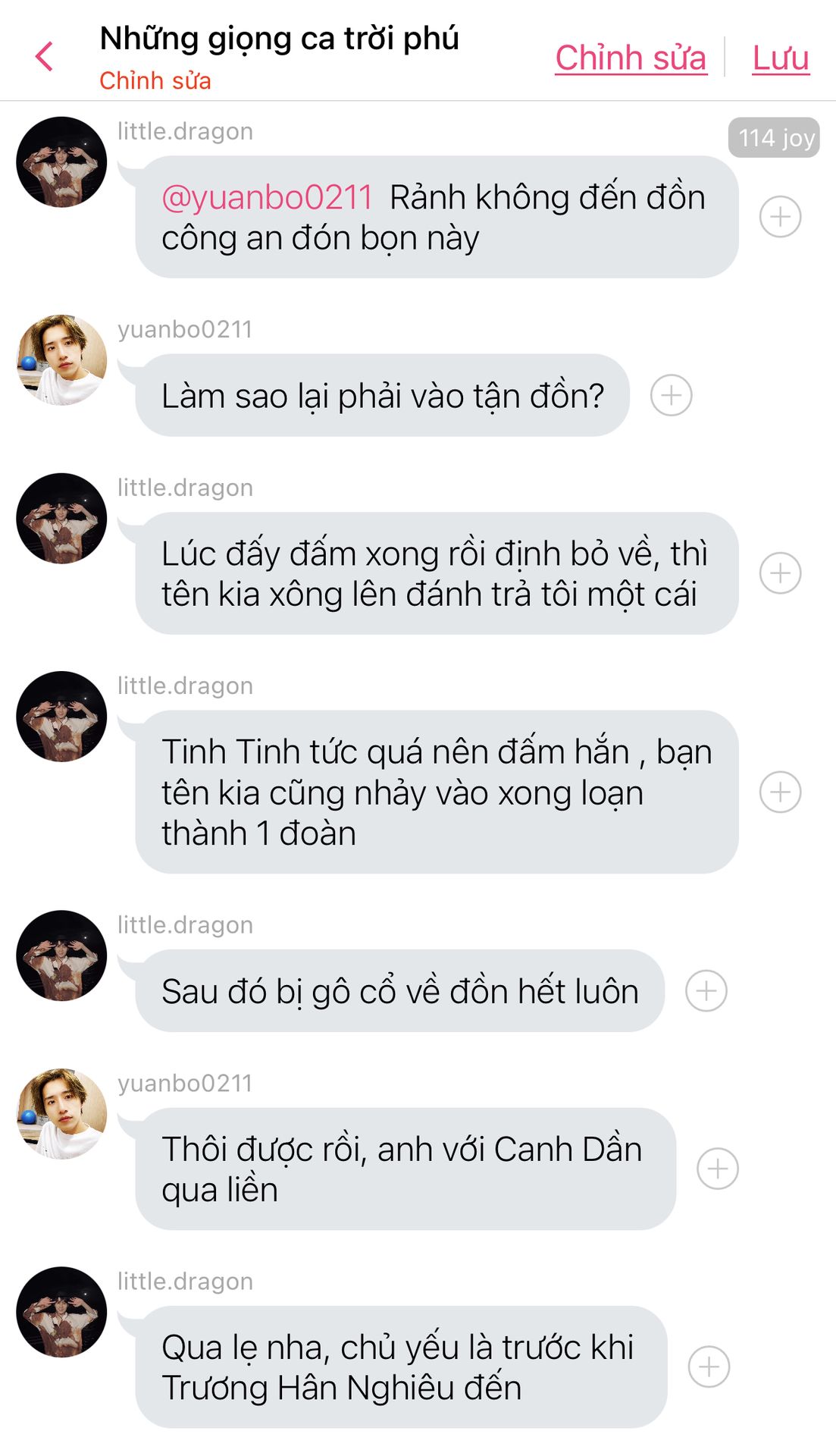This screenshot has height=1456, width=836.
Task: Tap the plus beside "Sau đó bị gô cổ" message
Action: [x=706, y=990]
